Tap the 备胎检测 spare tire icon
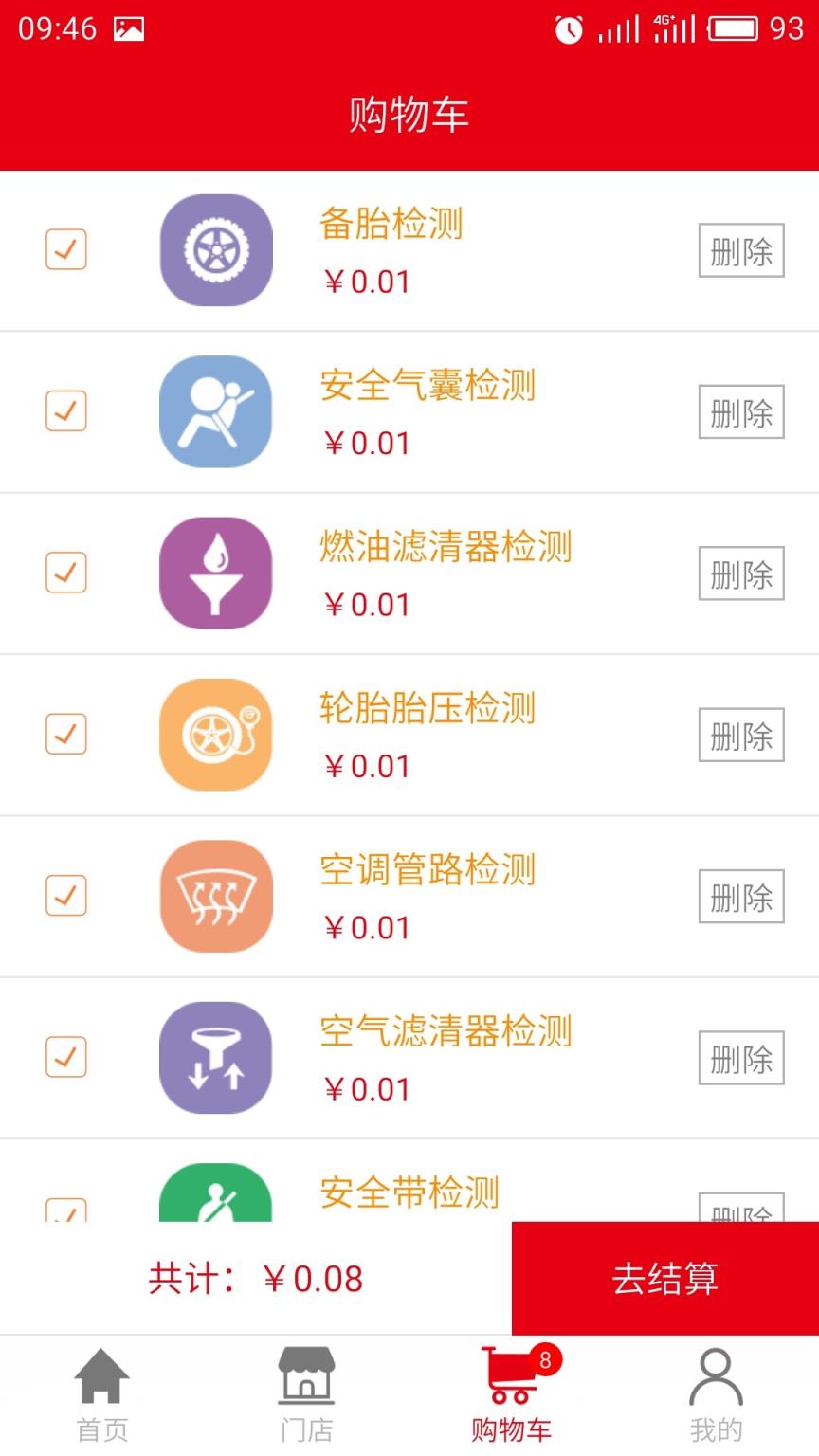The height and width of the screenshot is (1456, 819). 216,249
